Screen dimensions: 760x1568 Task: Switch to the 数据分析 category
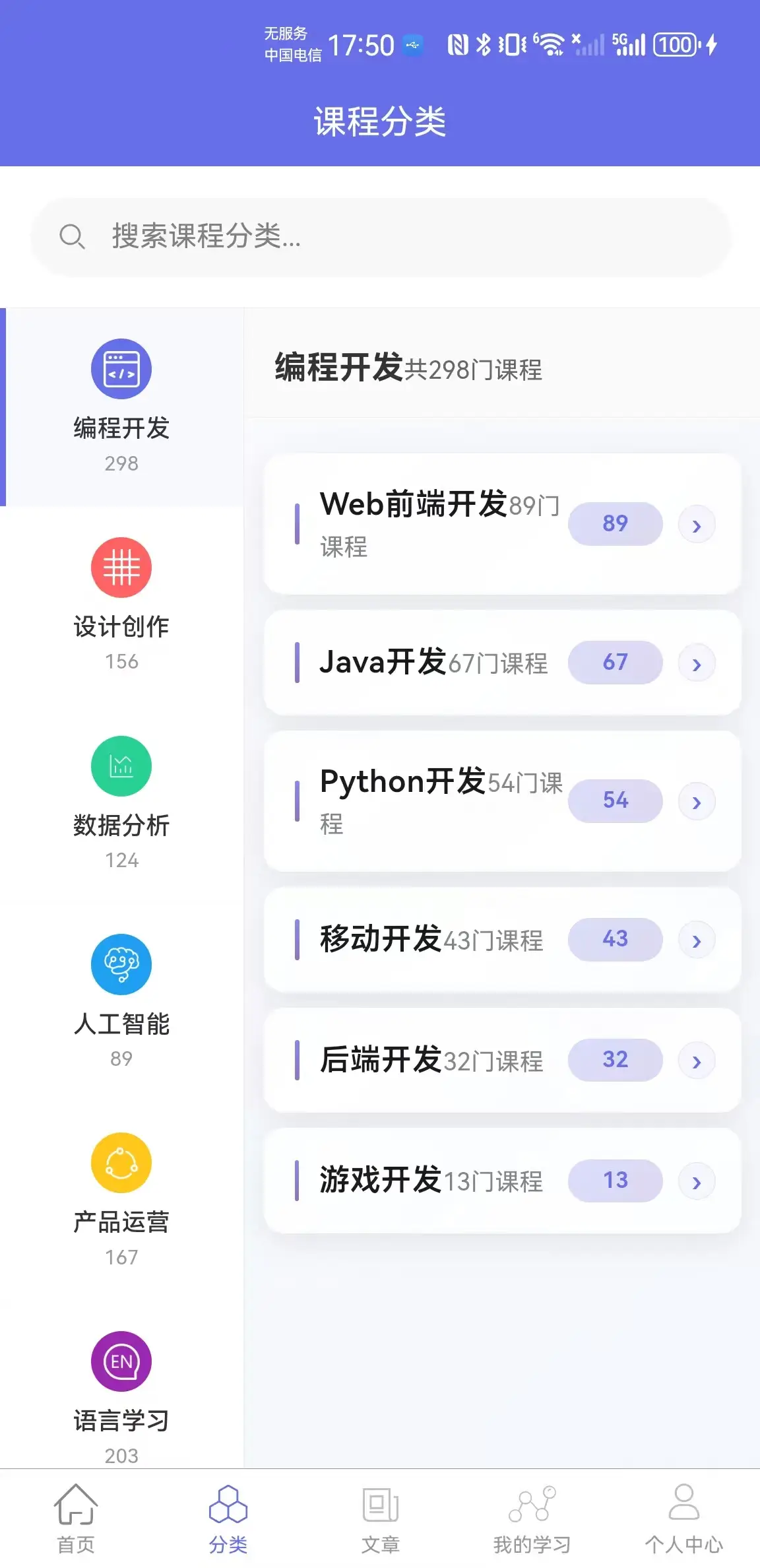[121, 802]
